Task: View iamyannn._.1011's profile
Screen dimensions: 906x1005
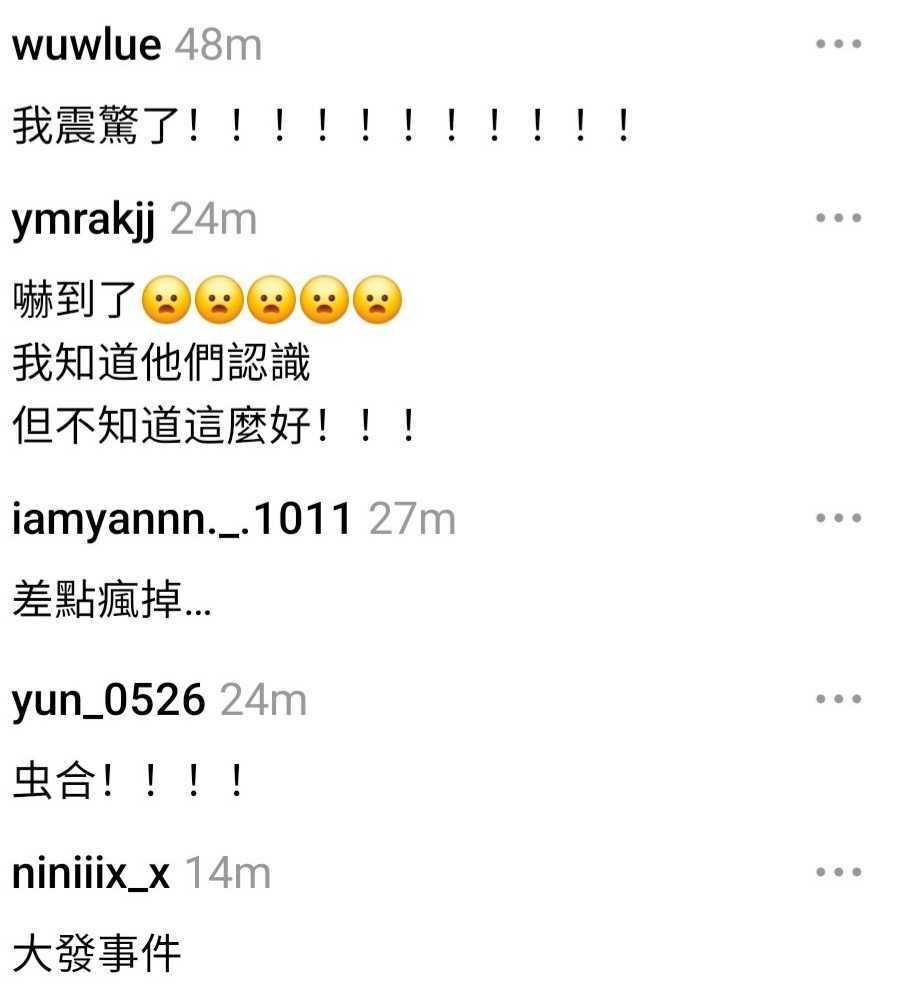Action: [182, 520]
